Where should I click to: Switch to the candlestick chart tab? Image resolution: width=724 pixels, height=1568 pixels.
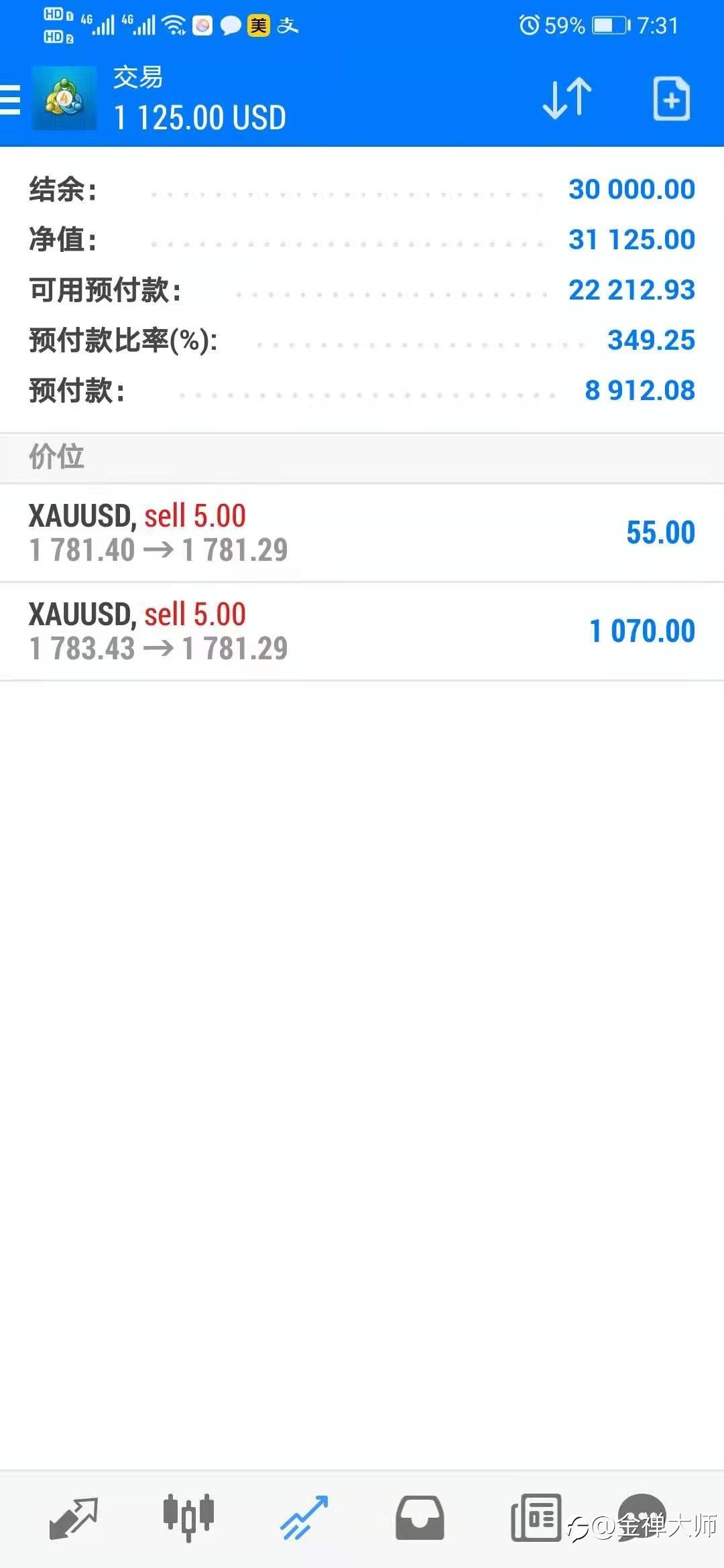point(188,1518)
